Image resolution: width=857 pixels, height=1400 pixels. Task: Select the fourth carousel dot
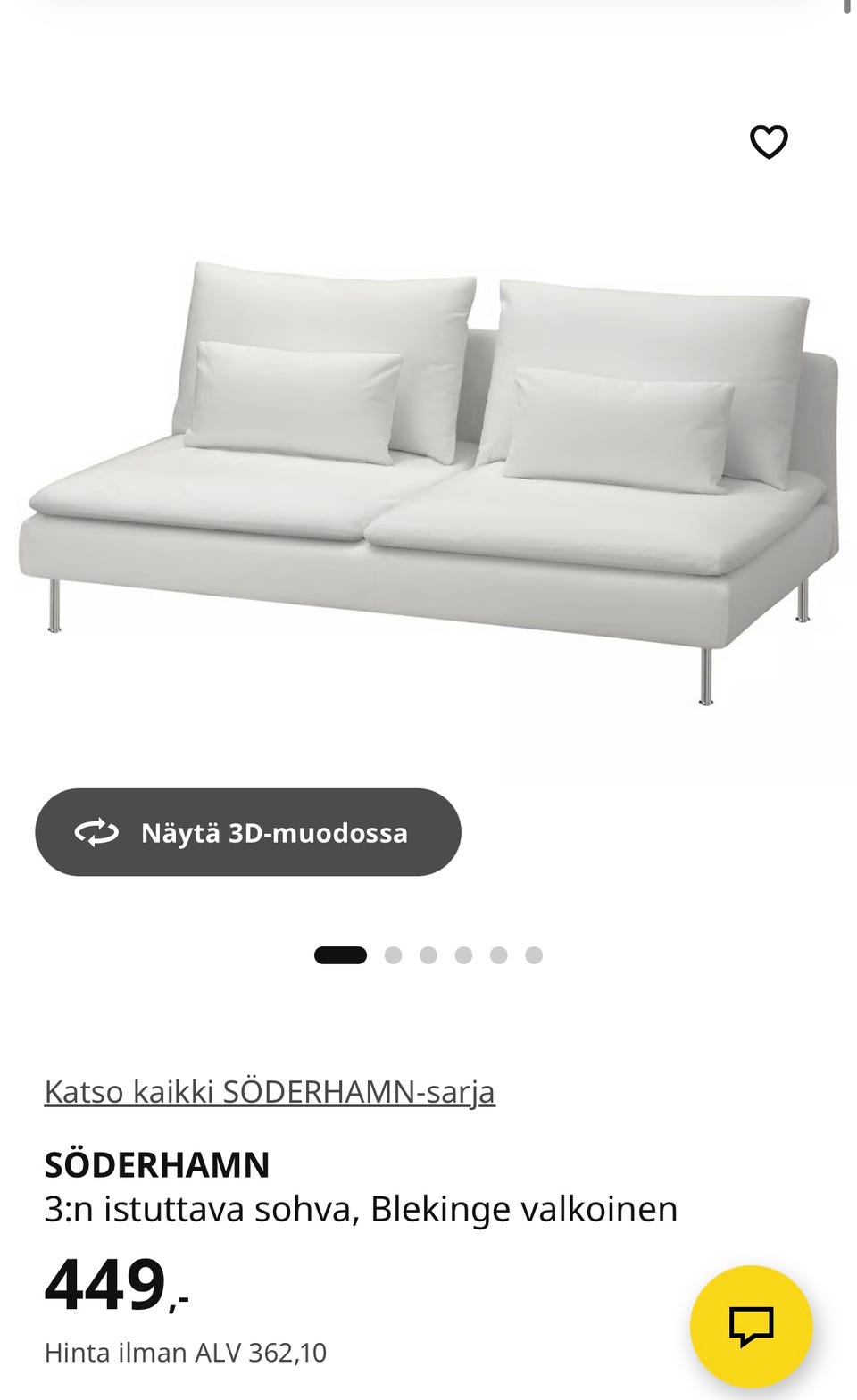coord(464,954)
